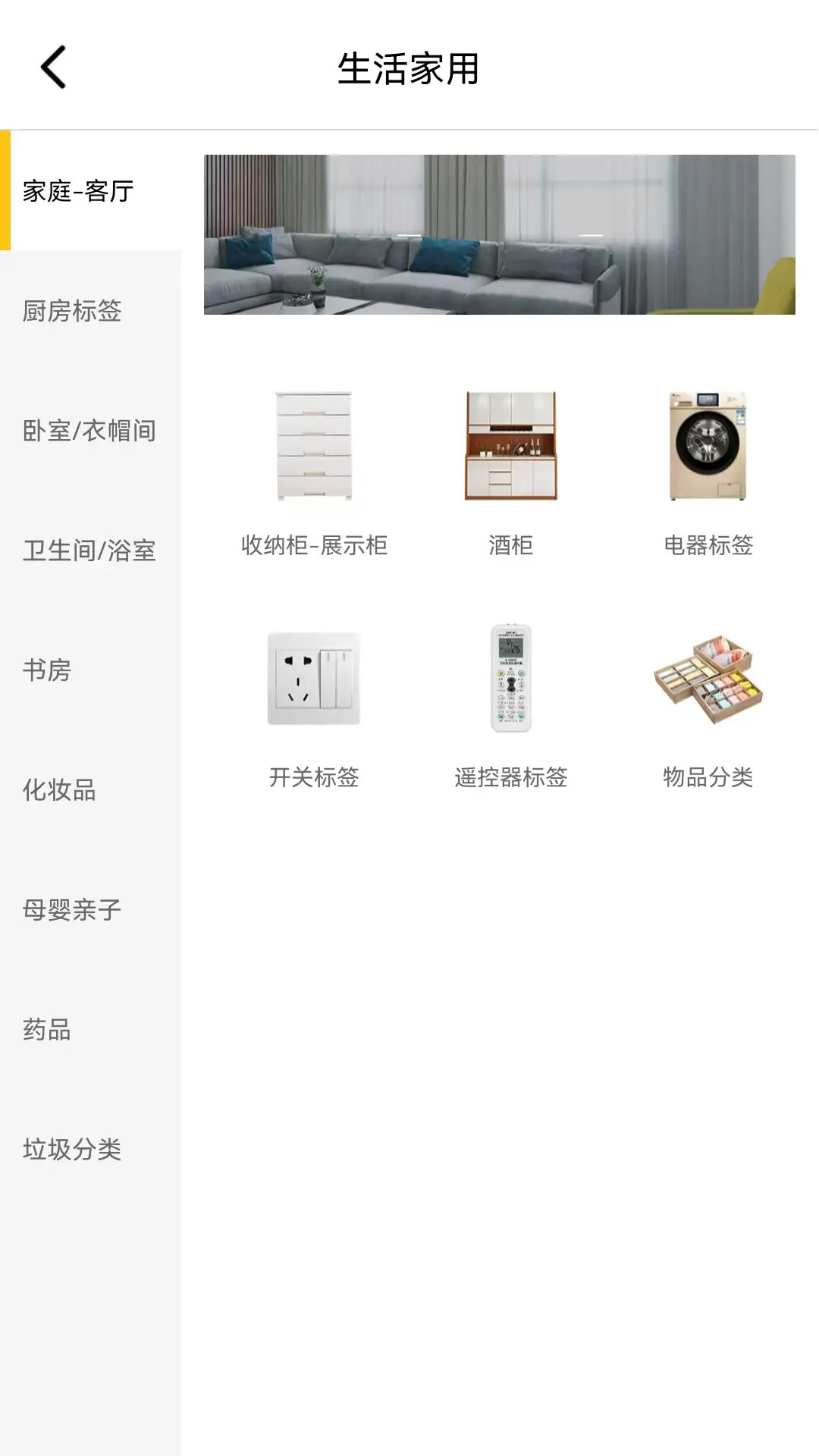Select the 物品分类 storage box icon
Image resolution: width=819 pixels, height=1456 pixels.
(x=708, y=680)
